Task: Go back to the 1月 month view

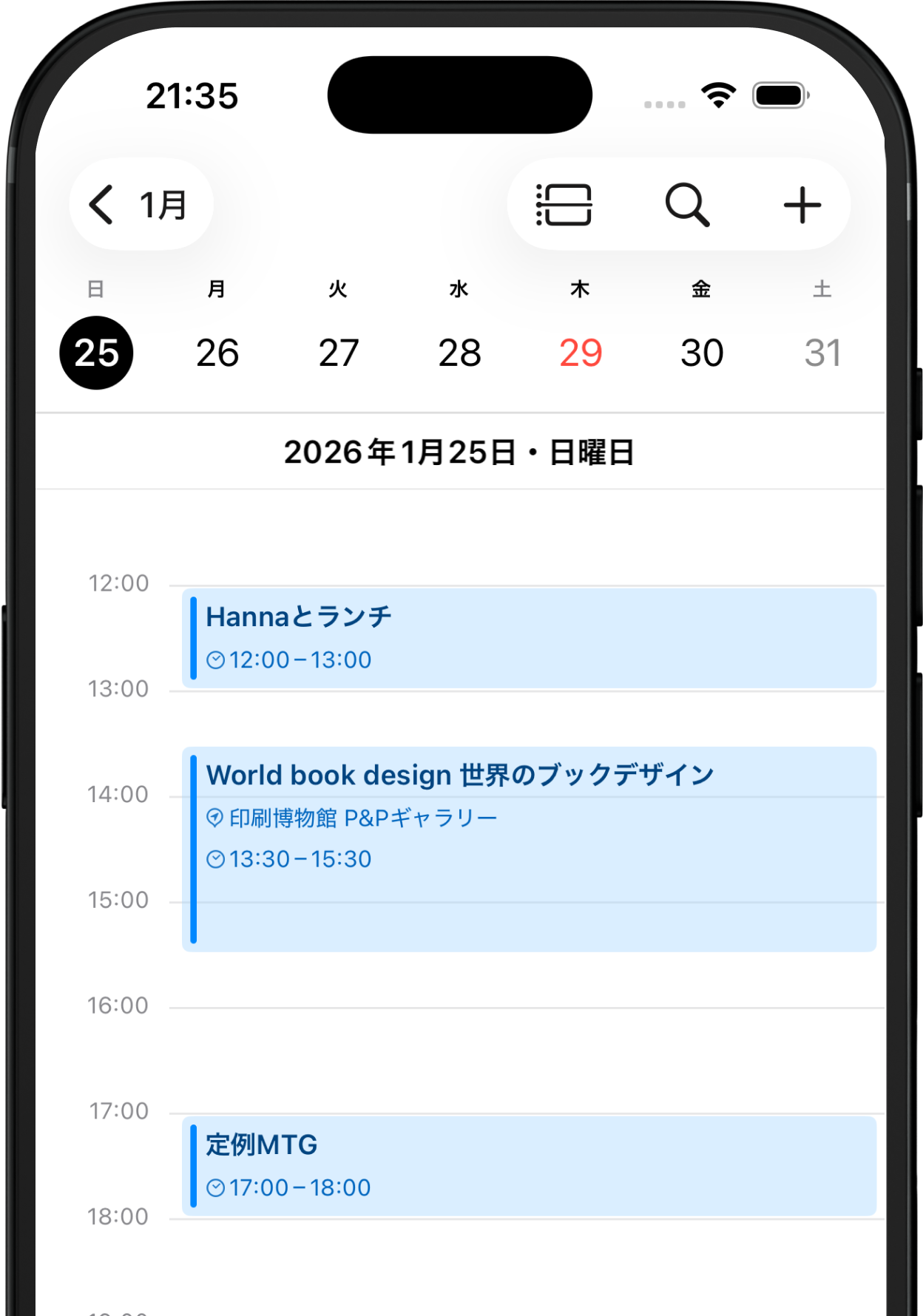Action: pyautogui.click(x=141, y=205)
